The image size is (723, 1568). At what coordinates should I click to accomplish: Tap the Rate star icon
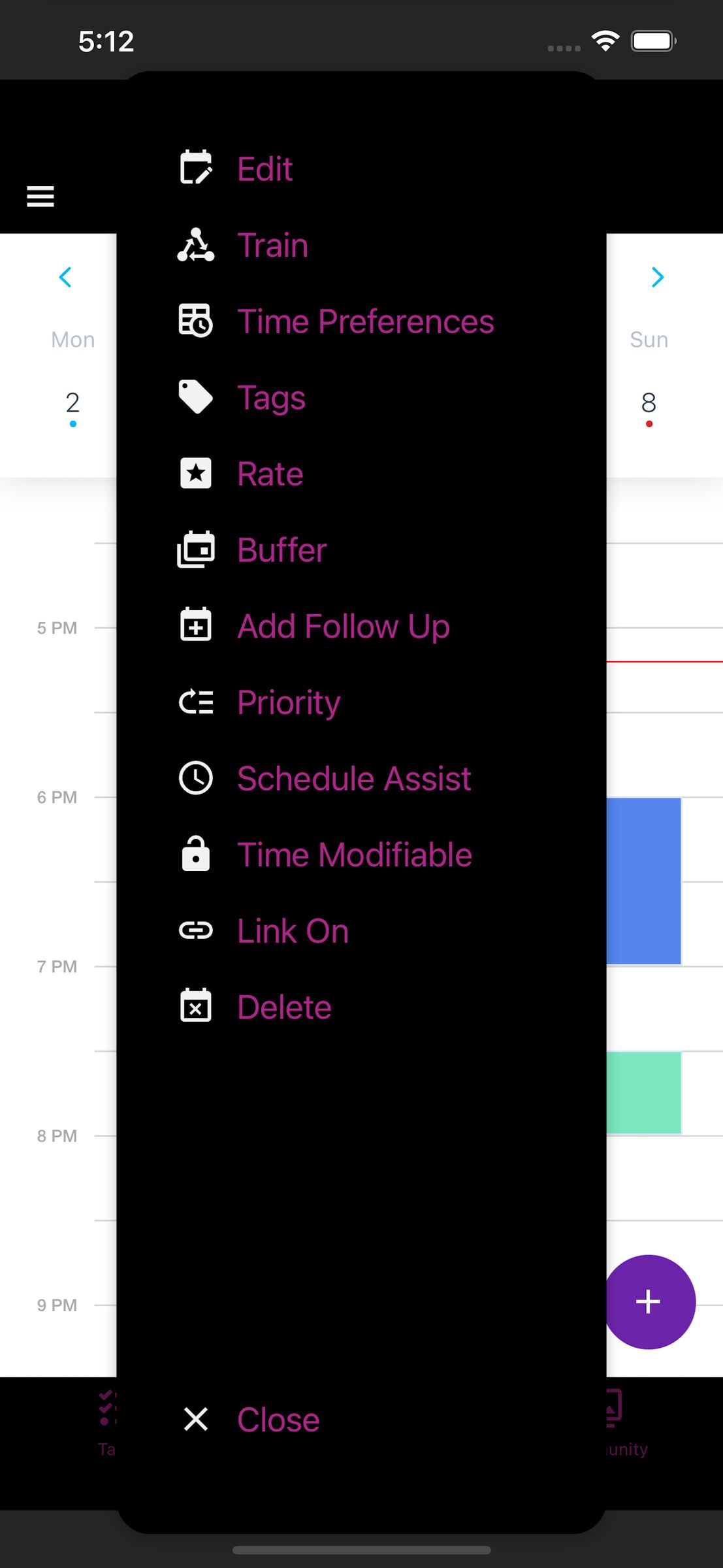click(x=195, y=473)
